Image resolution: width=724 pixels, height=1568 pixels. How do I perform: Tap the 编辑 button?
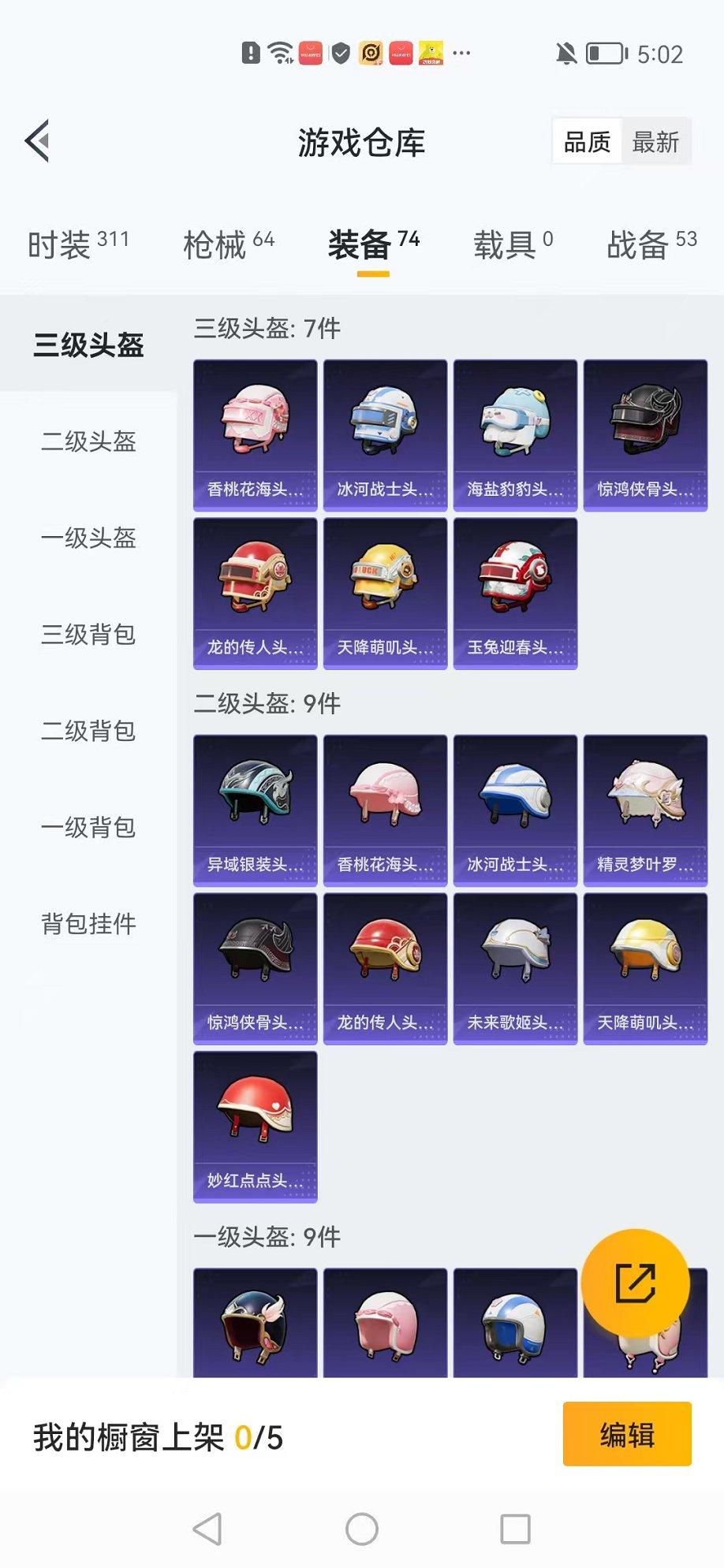tap(627, 1434)
